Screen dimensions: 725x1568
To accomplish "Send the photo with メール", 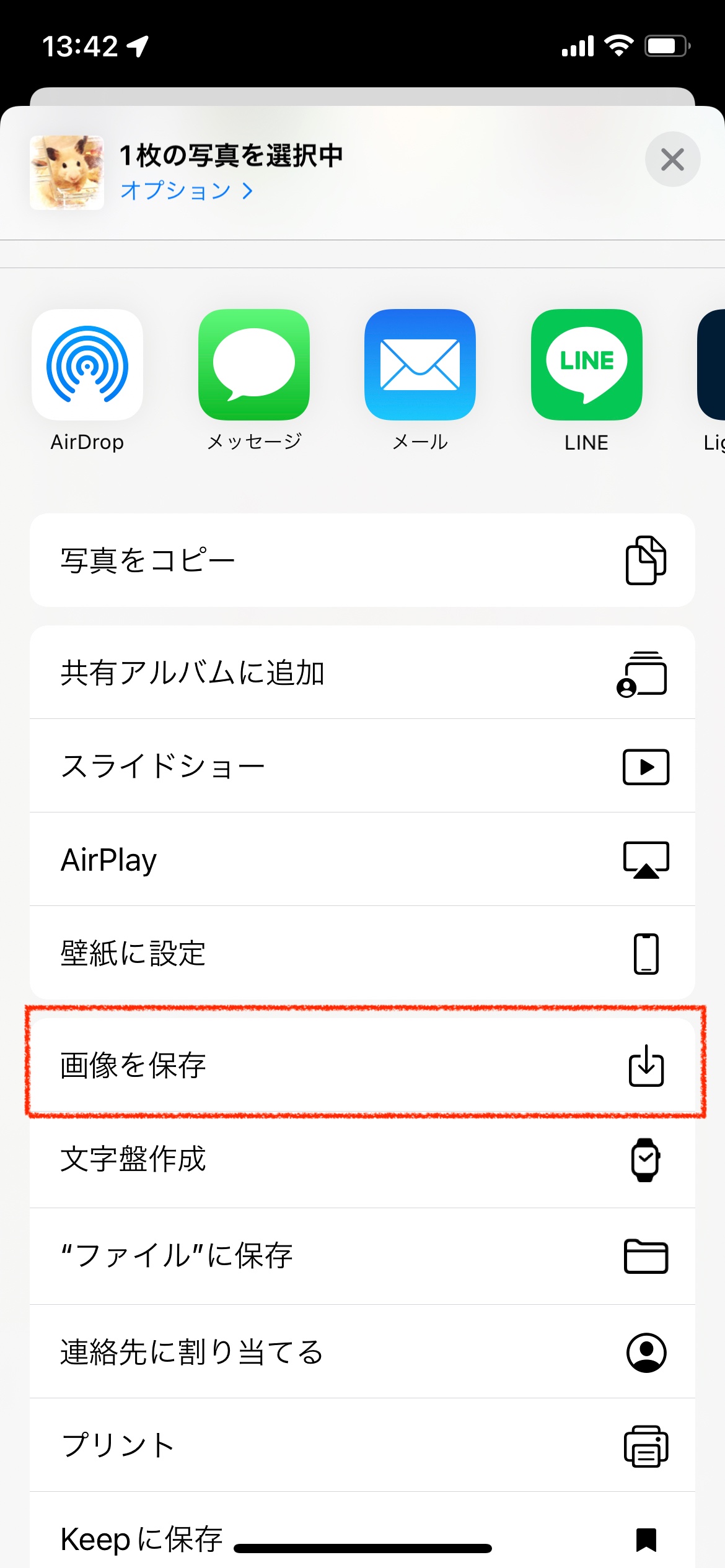I will click(420, 365).
